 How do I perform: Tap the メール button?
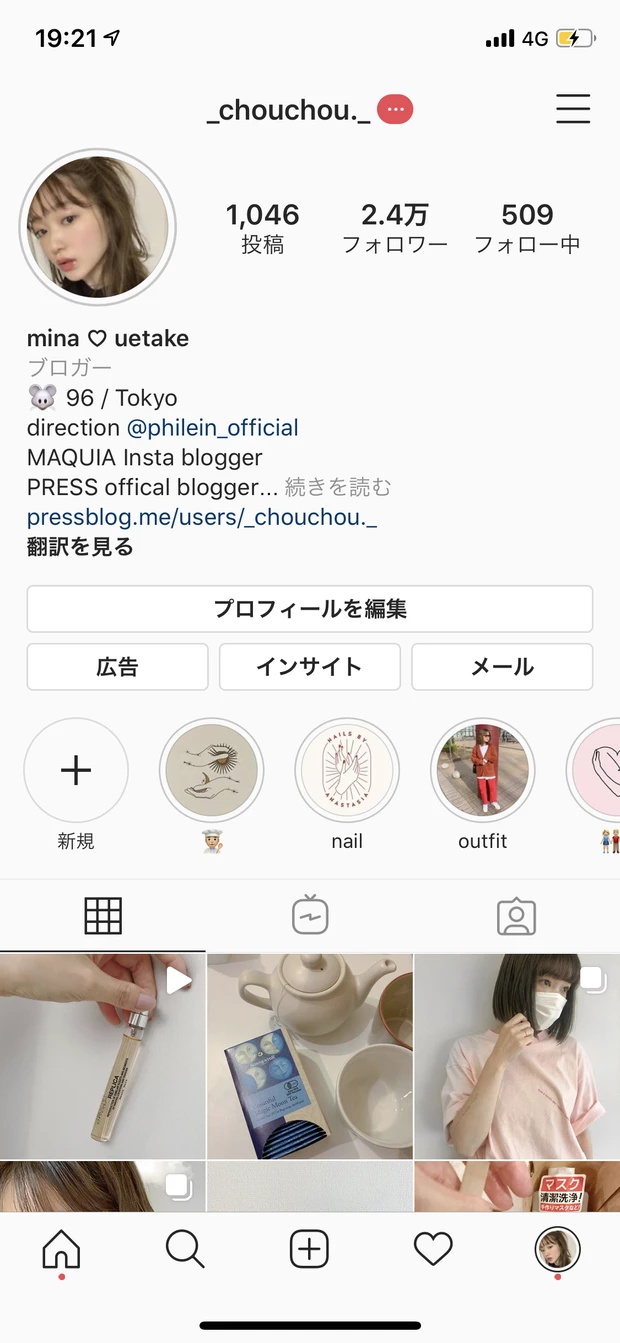[x=502, y=667]
